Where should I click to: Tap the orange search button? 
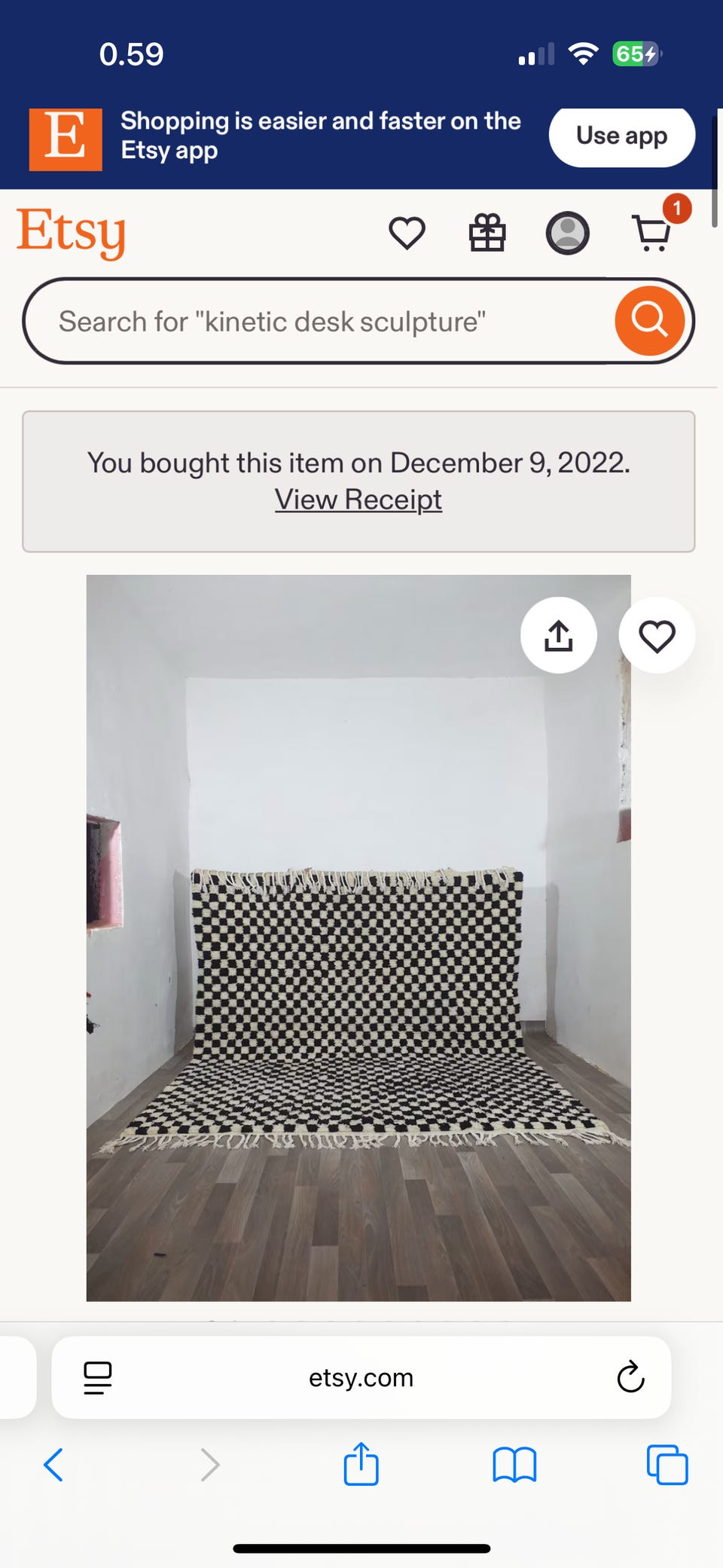(x=650, y=321)
